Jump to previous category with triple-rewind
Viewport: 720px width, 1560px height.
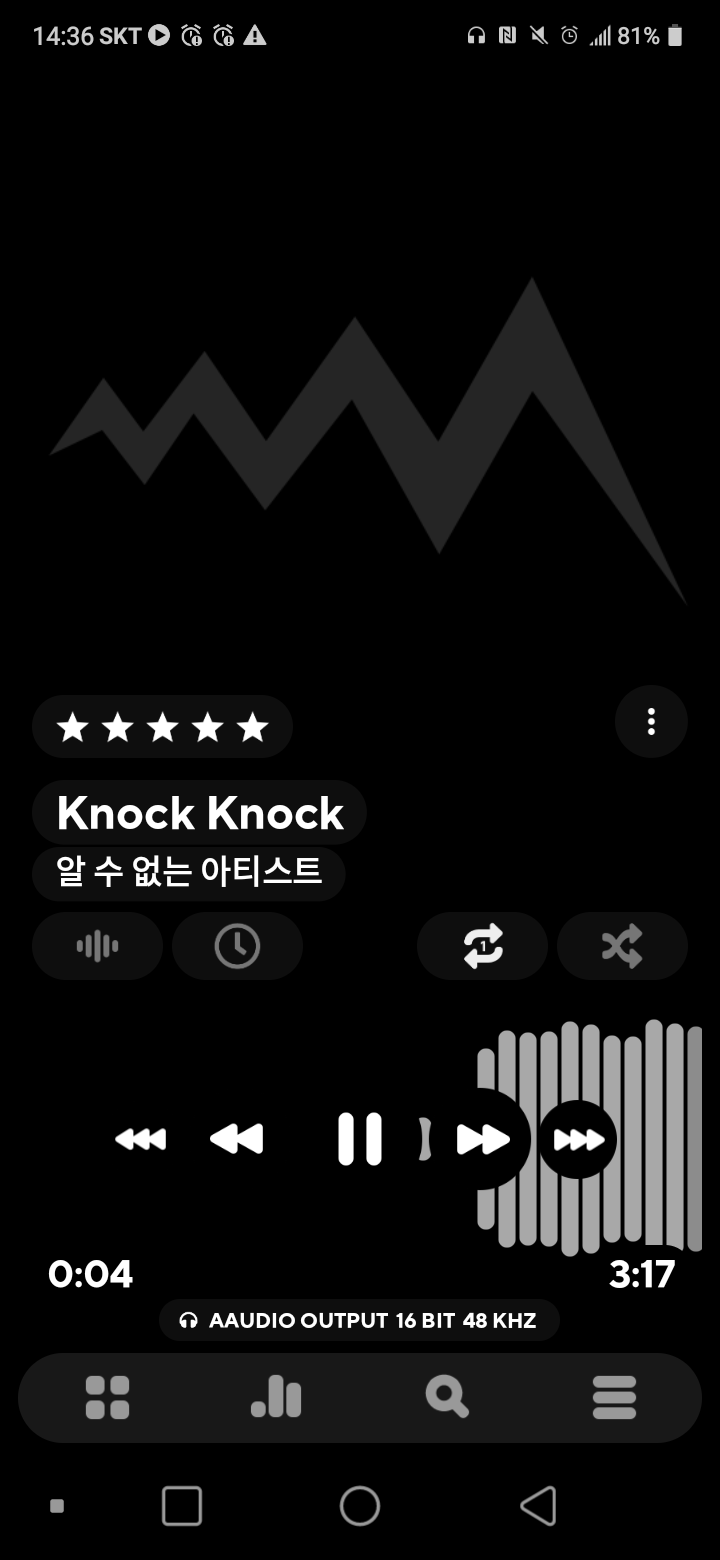tap(141, 1139)
